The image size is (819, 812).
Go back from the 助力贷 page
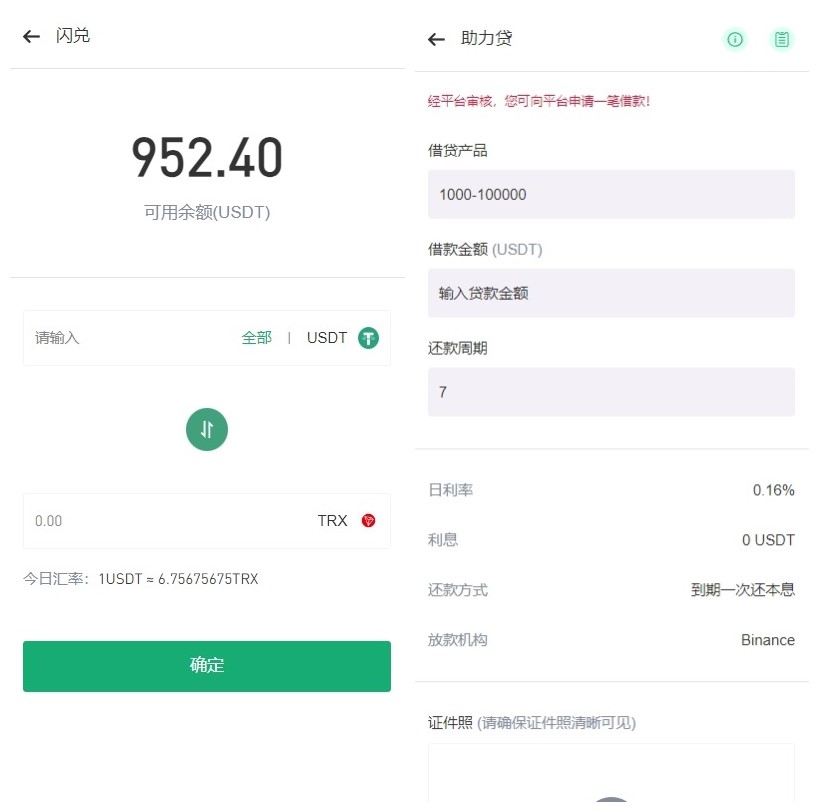(x=436, y=39)
